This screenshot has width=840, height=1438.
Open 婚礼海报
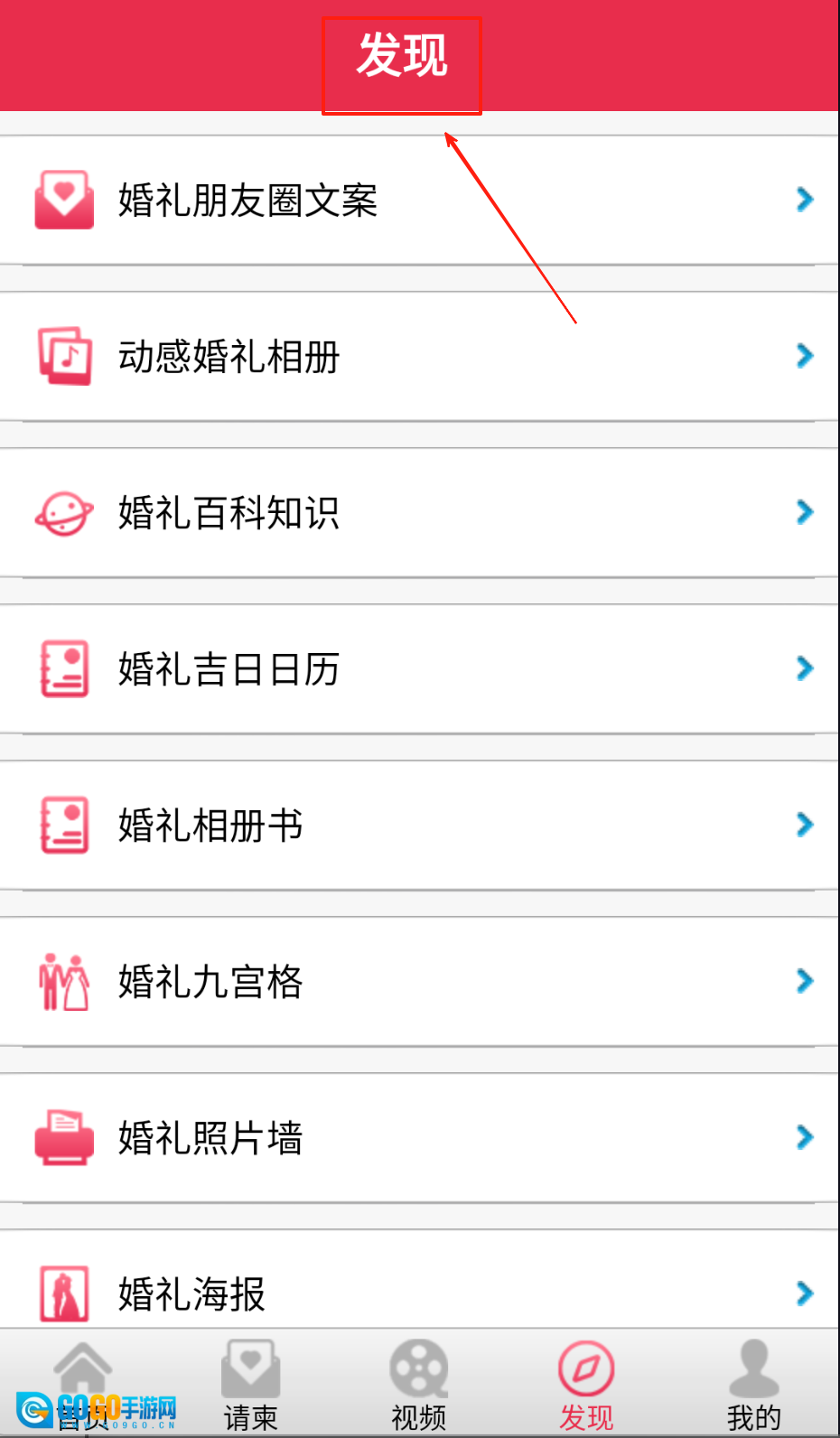(419, 1292)
